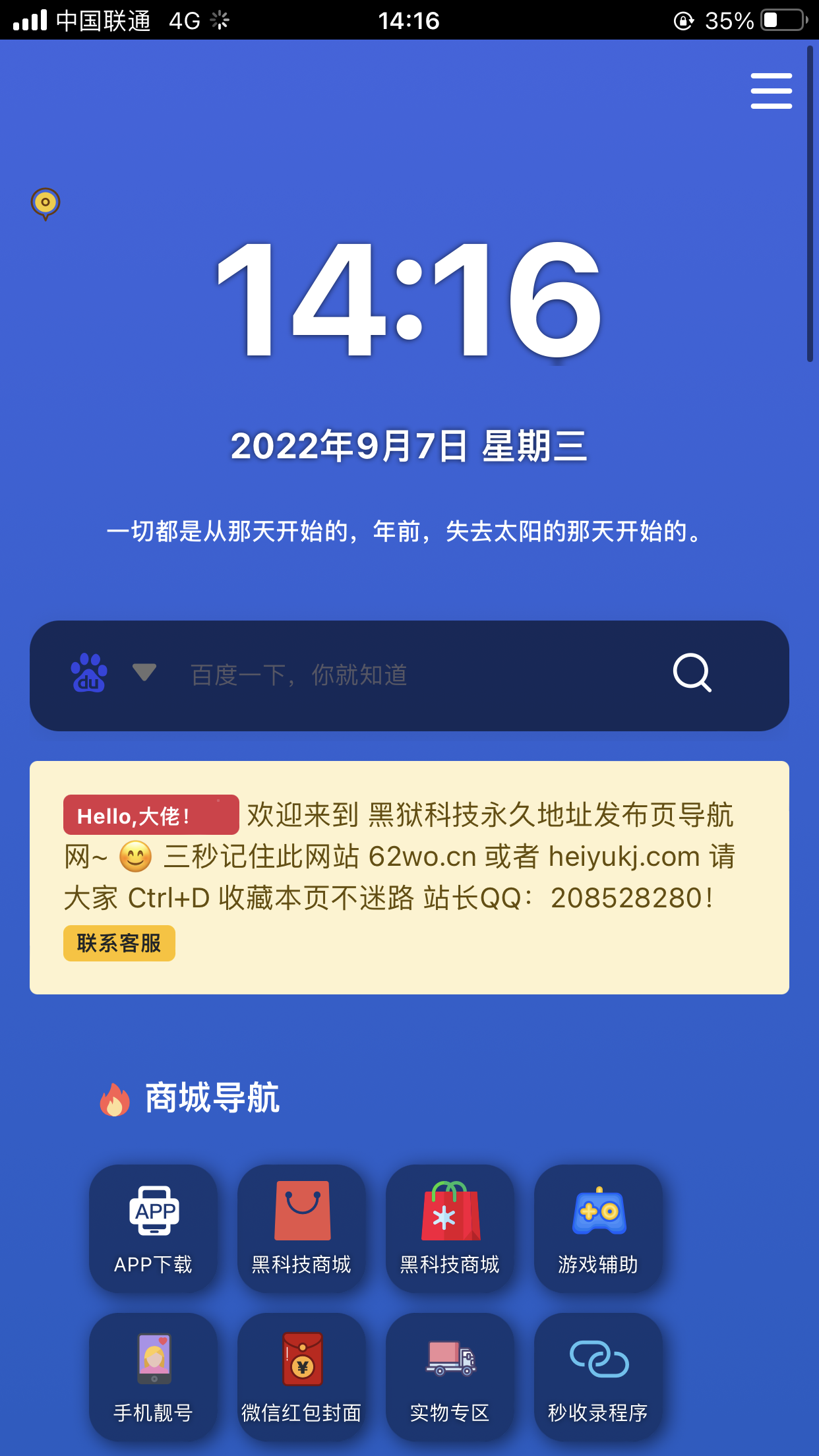Open the 实物专区 tile
Viewport: 819px width, 1456px height.
(450, 1377)
